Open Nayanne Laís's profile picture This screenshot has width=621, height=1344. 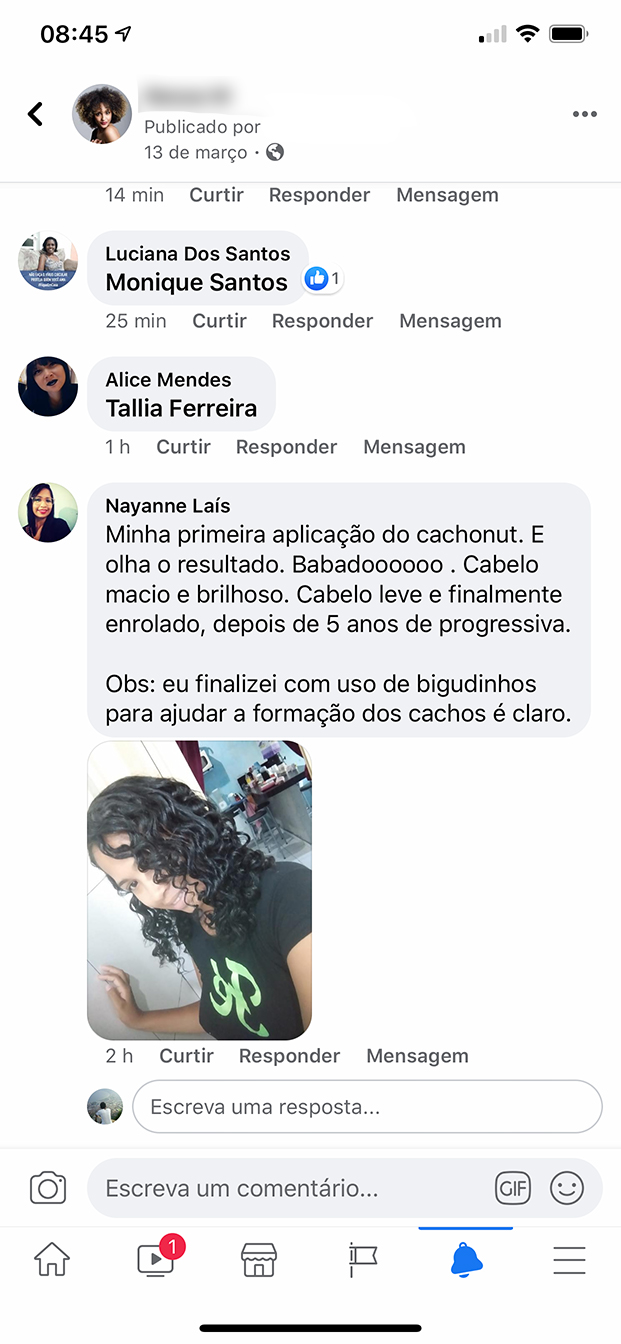[x=48, y=513]
